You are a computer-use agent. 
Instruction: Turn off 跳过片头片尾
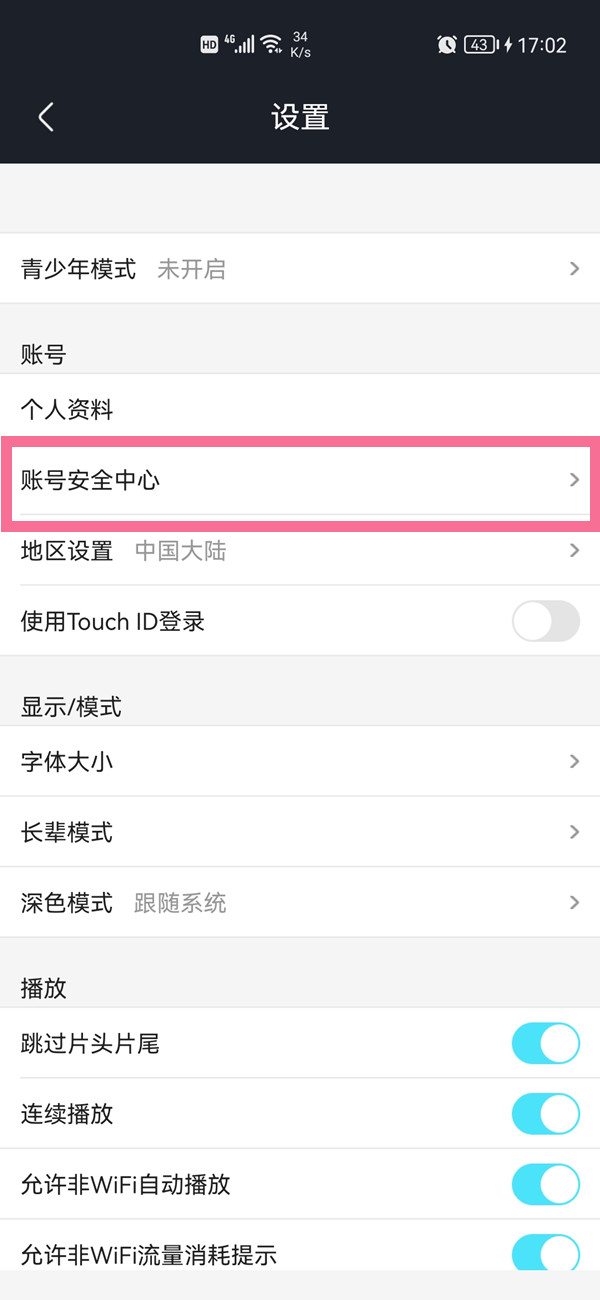pyautogui.click(x=545, y=1044)
